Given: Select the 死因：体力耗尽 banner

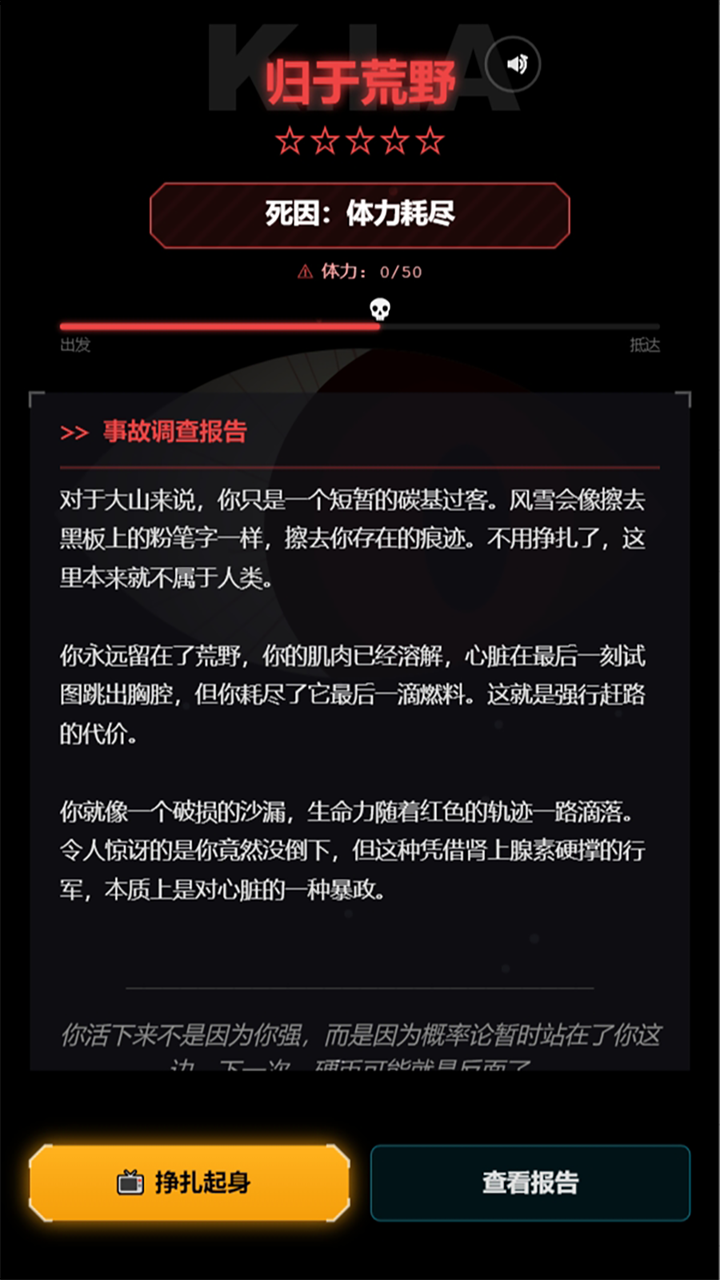Looking at the screenshot, I should click(360, 214).
